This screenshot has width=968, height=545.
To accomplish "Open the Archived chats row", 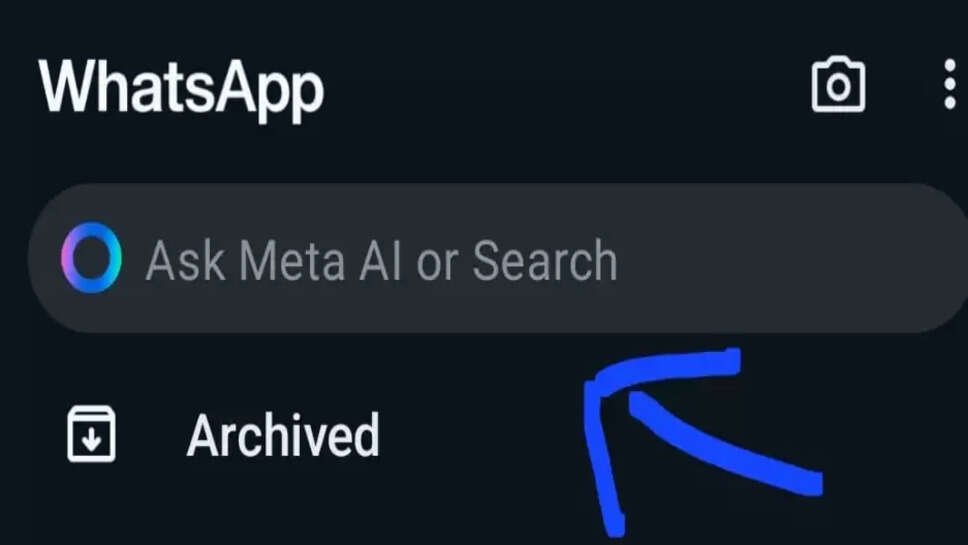I will click(x=283, y=435).
